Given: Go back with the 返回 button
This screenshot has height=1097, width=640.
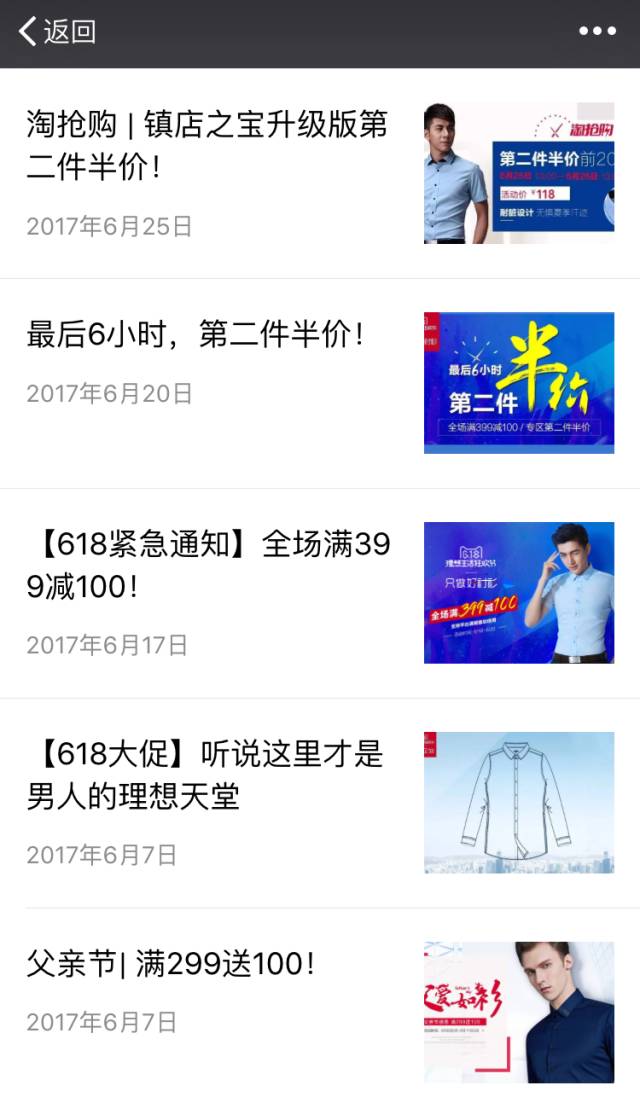Looking at the screenshot, I should tap(57, 32).
